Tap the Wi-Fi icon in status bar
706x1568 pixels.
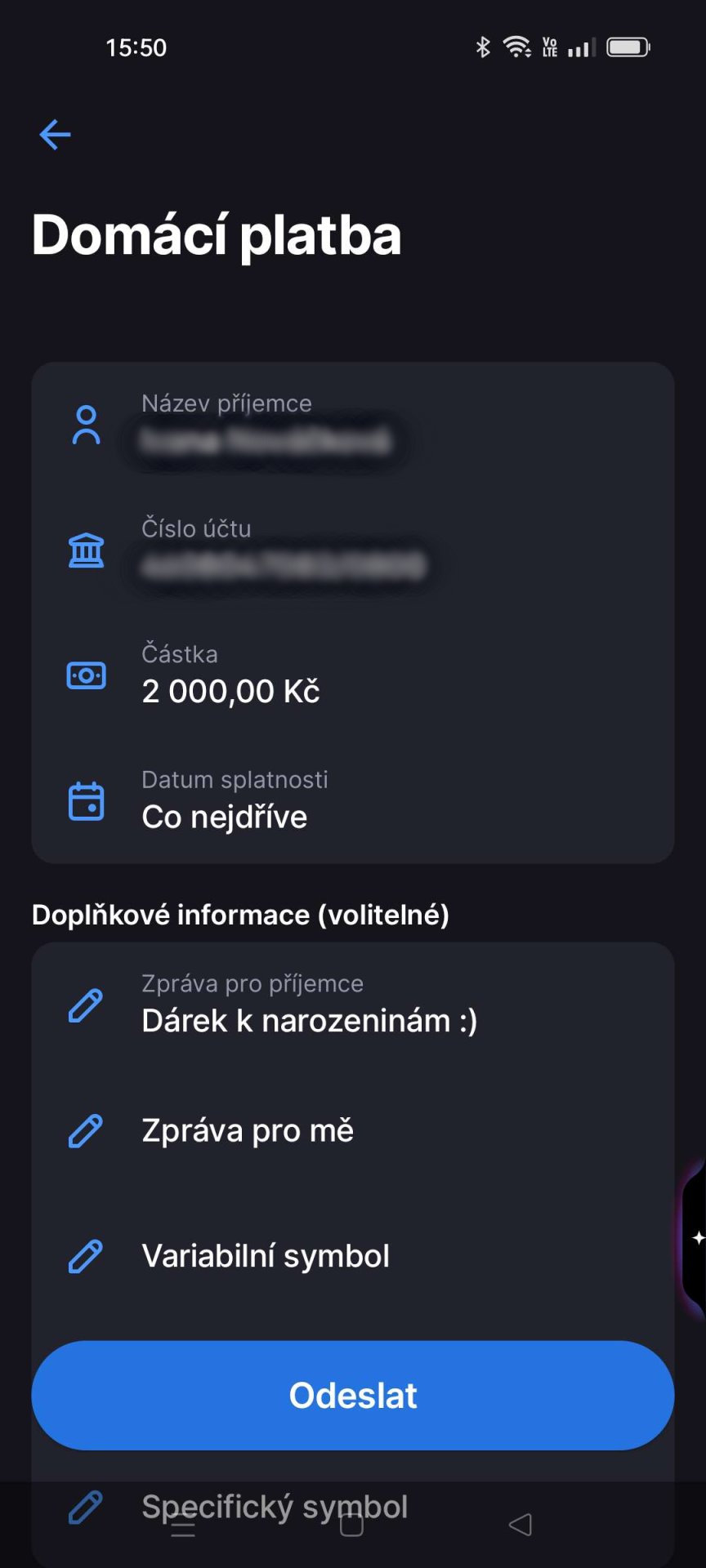(x=517, y=47)
